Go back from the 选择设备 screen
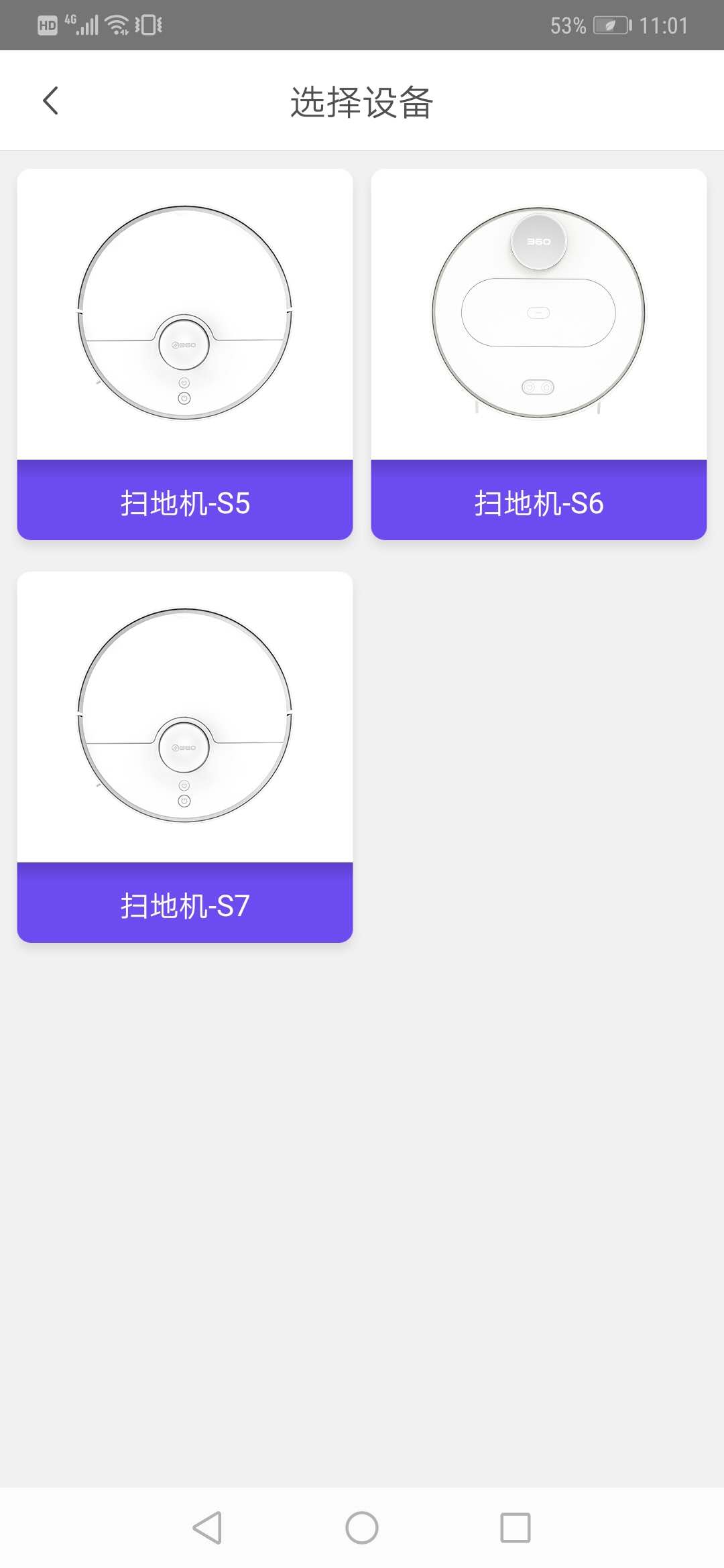This screenshot has width=724, height=1568. tap(50, 101)
